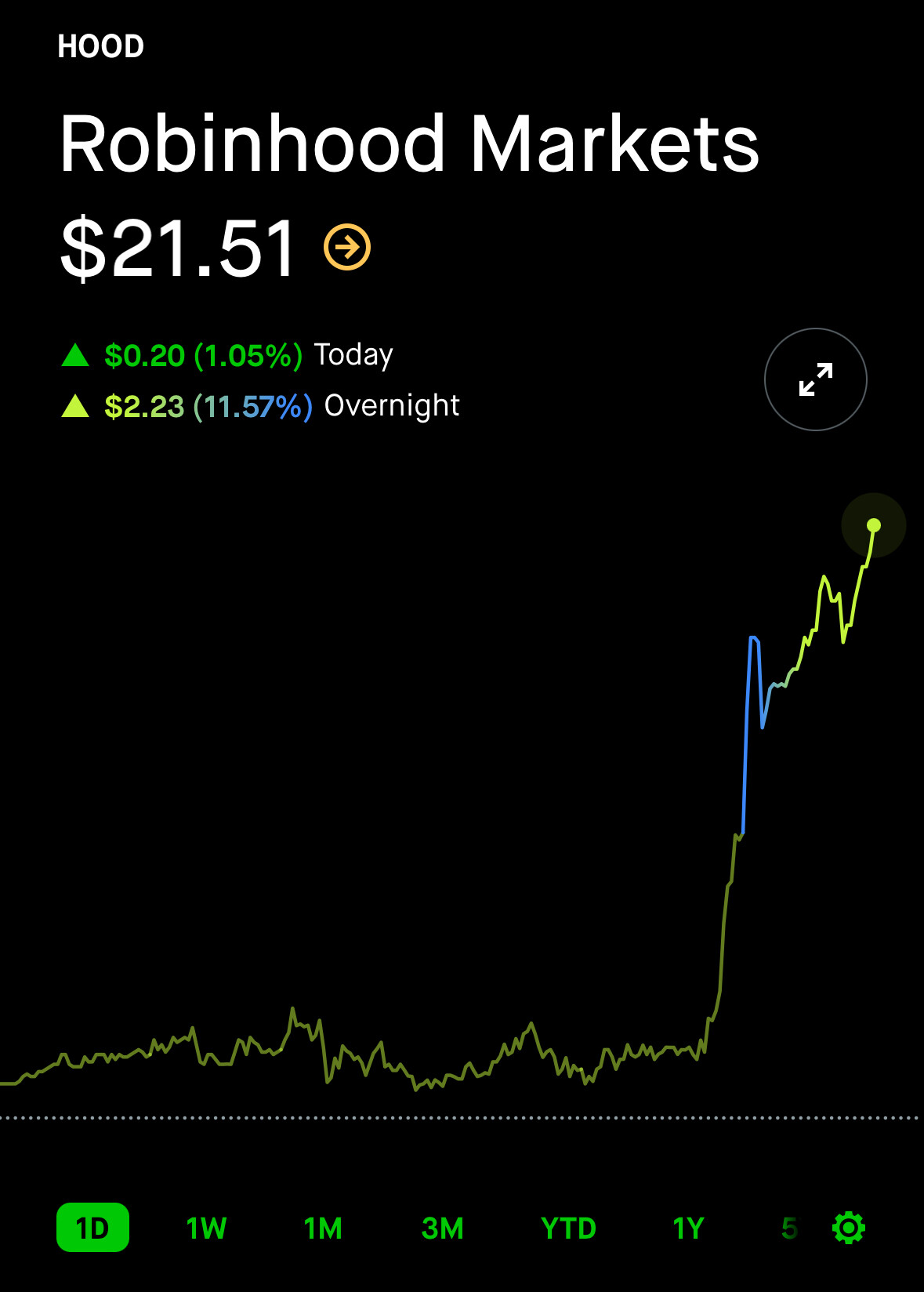Enable the 1M time range
The image size is (924, 1292).
[x=323, y=1227]
